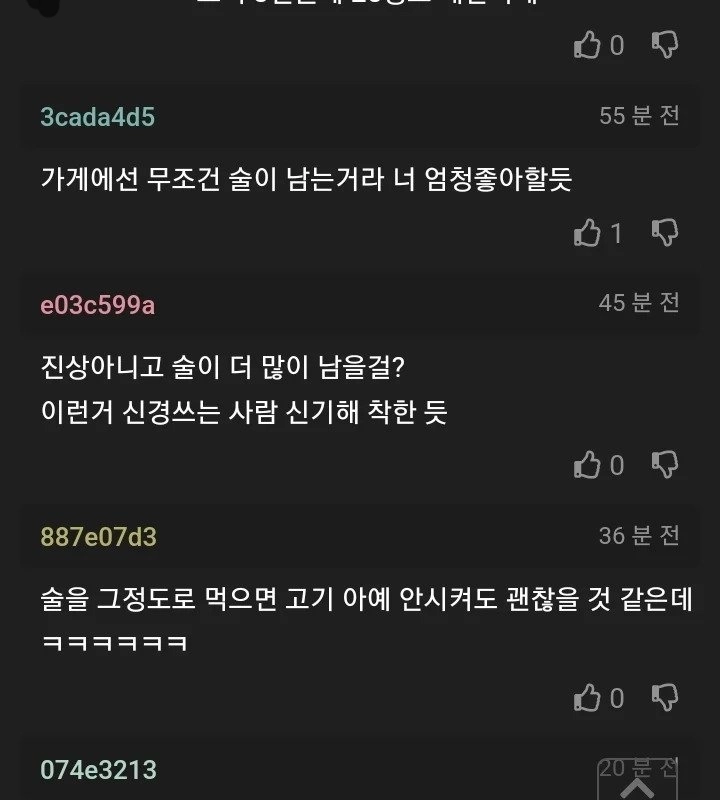
Task: Dislike the comment by 3cada4d5
Action: (x=665, y=233)
